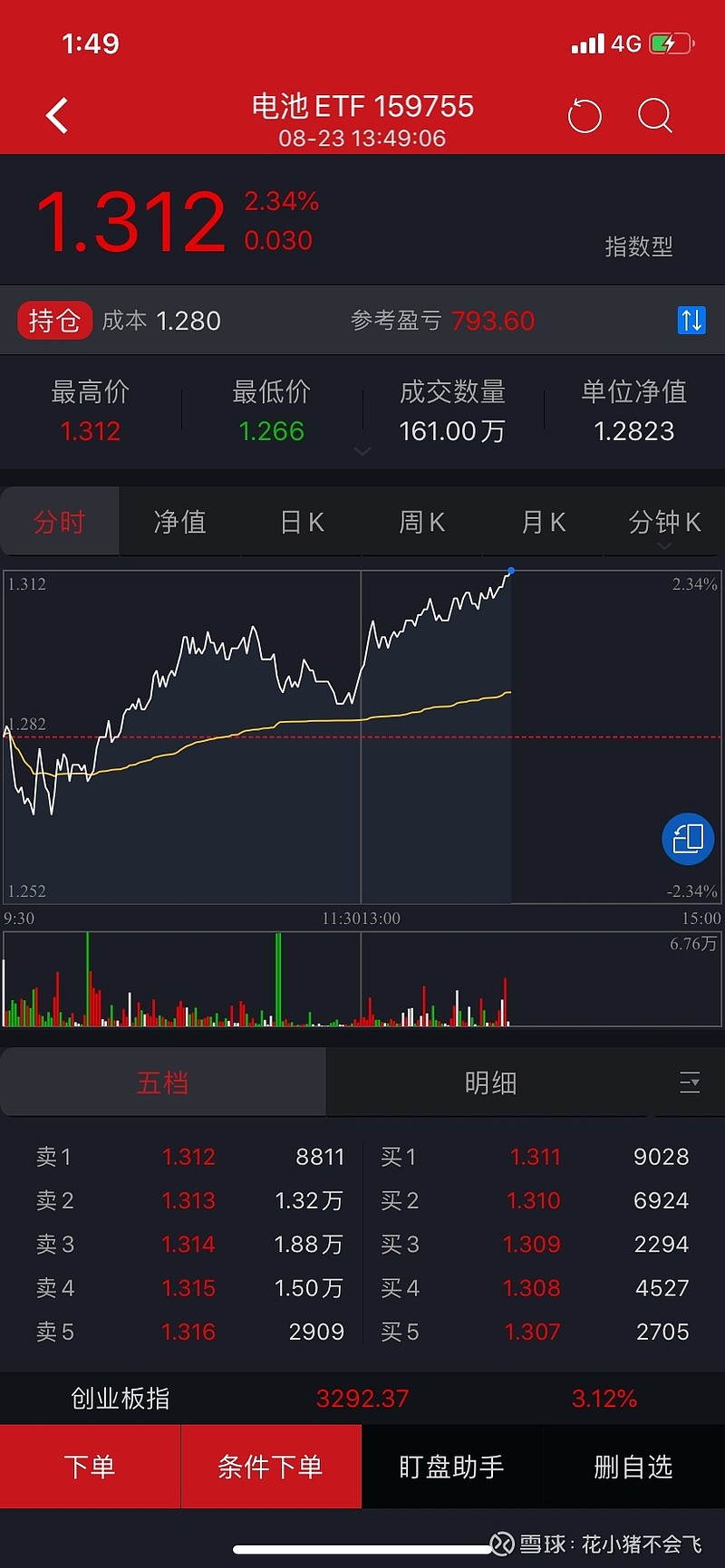725x1568 pixels.
Task: Switch to the 明细 tab
Action: pos(491,1082)
